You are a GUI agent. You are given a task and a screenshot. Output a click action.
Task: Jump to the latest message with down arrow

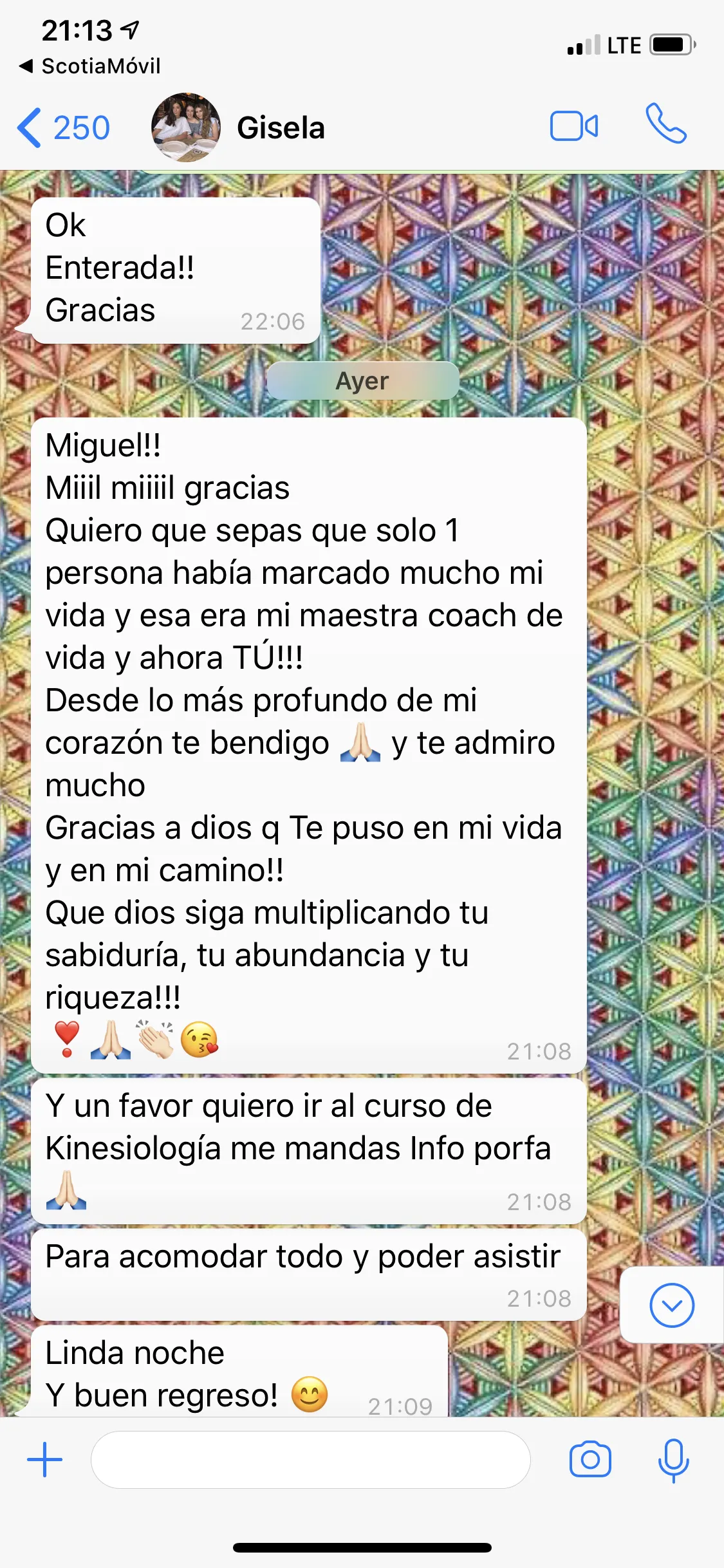pos(671,1305)
